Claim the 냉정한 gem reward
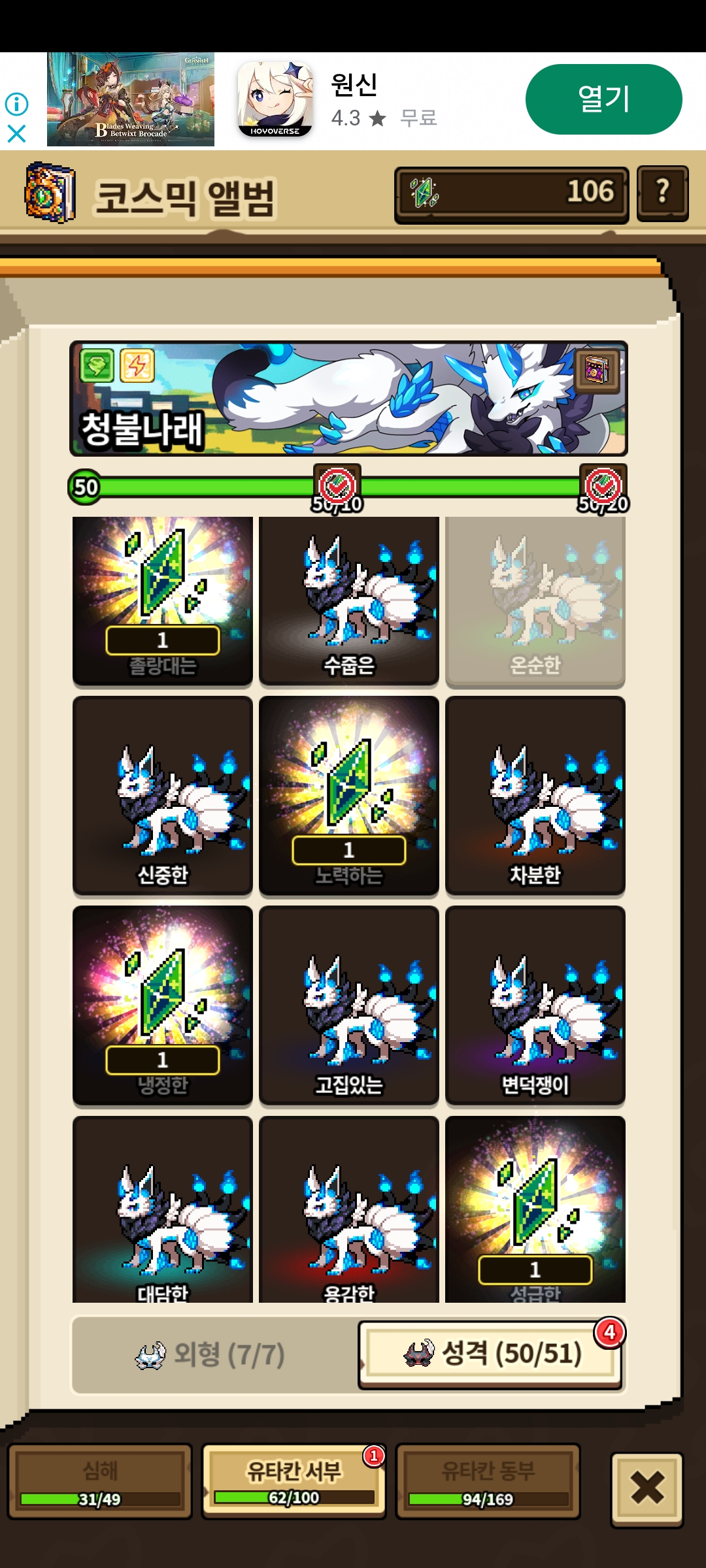 click(x=162, y=1005)
